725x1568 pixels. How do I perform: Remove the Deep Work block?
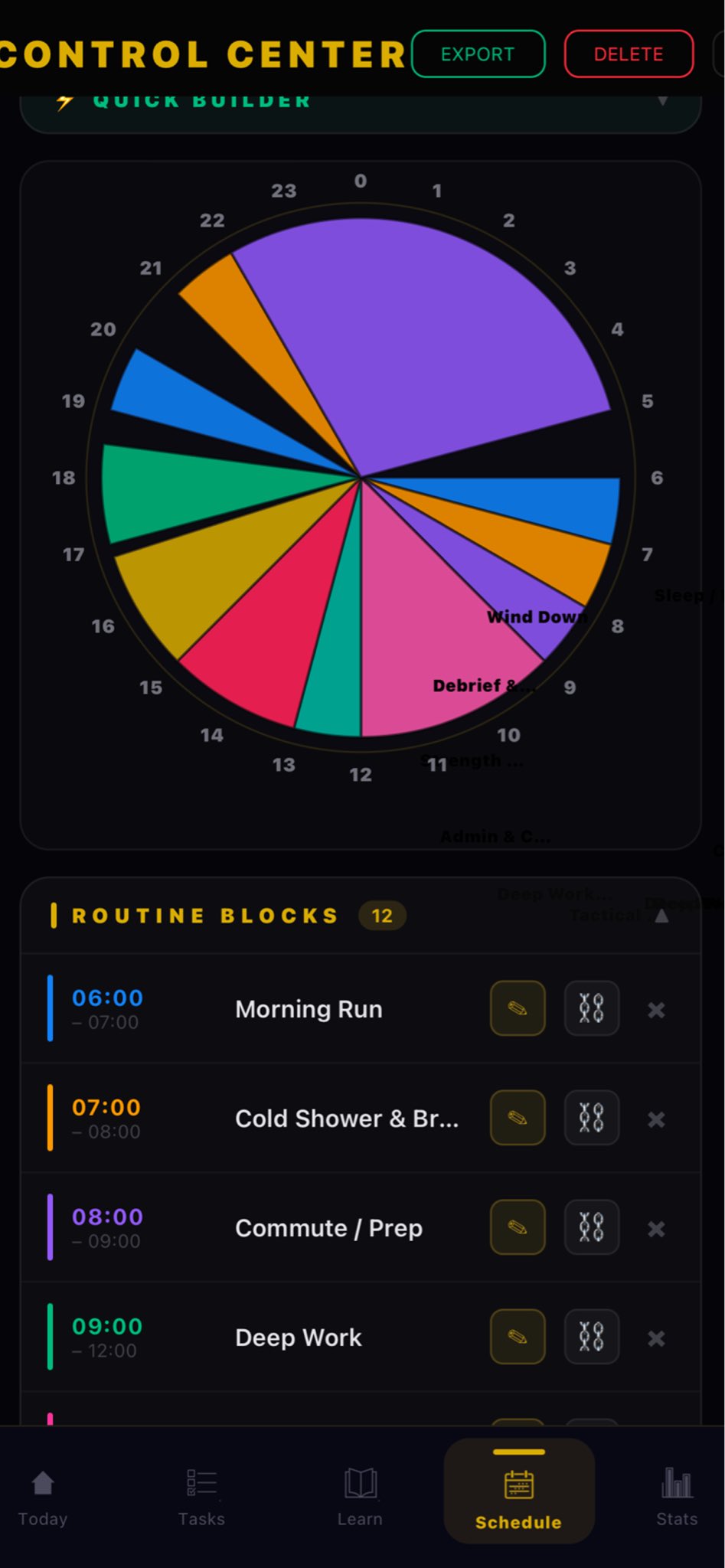[656, 1338]
